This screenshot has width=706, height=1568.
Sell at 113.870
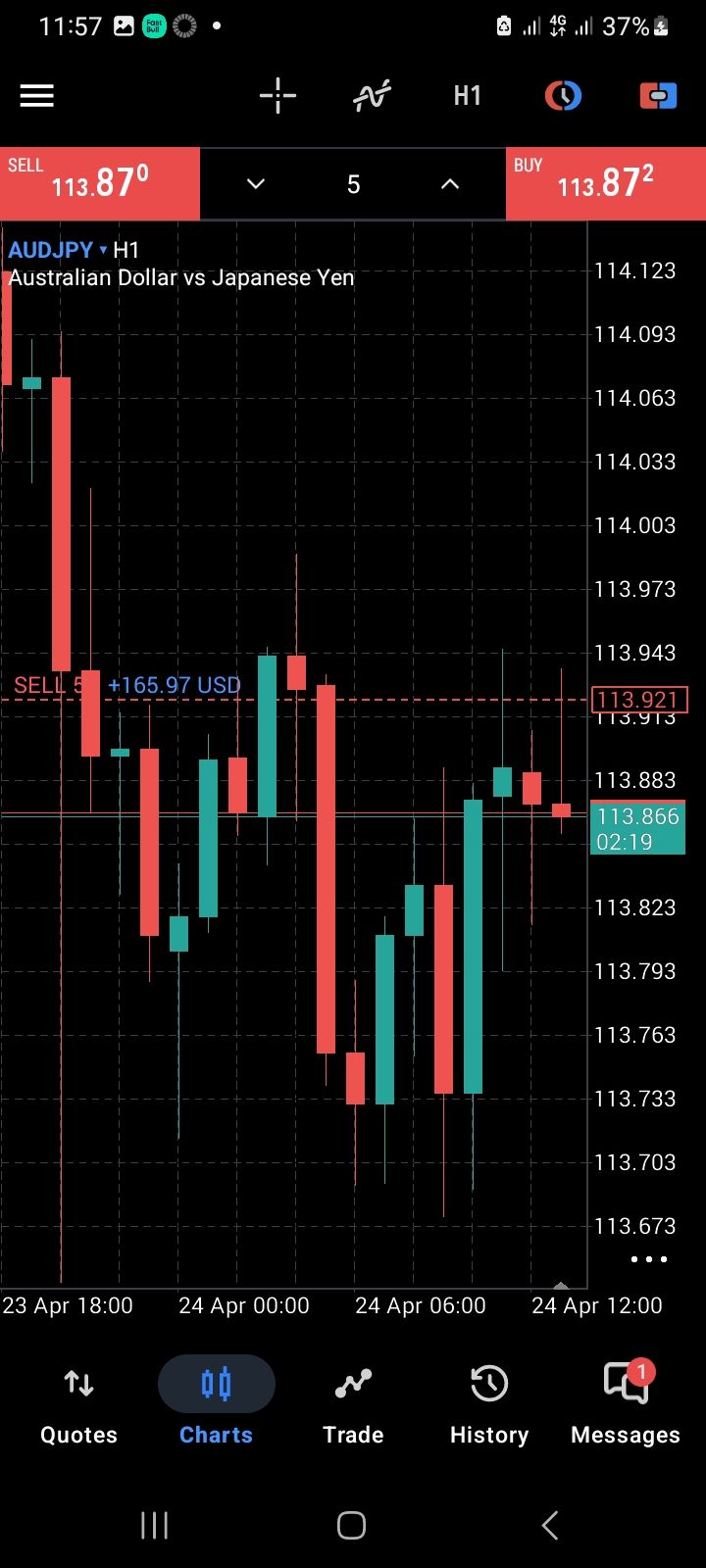point(100,182)
